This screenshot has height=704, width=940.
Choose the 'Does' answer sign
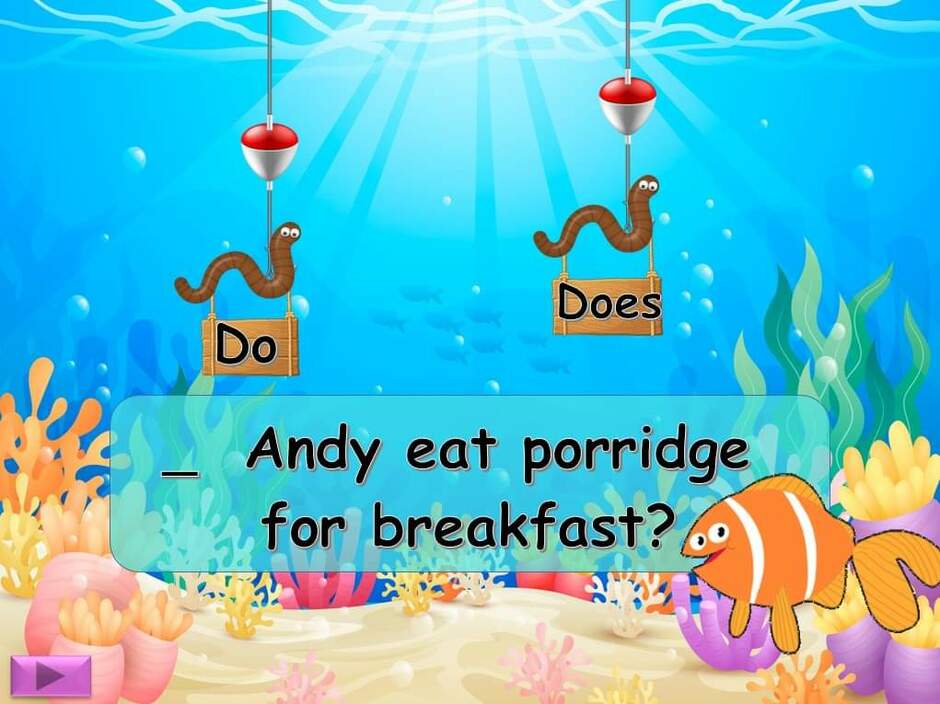[608, 304]
